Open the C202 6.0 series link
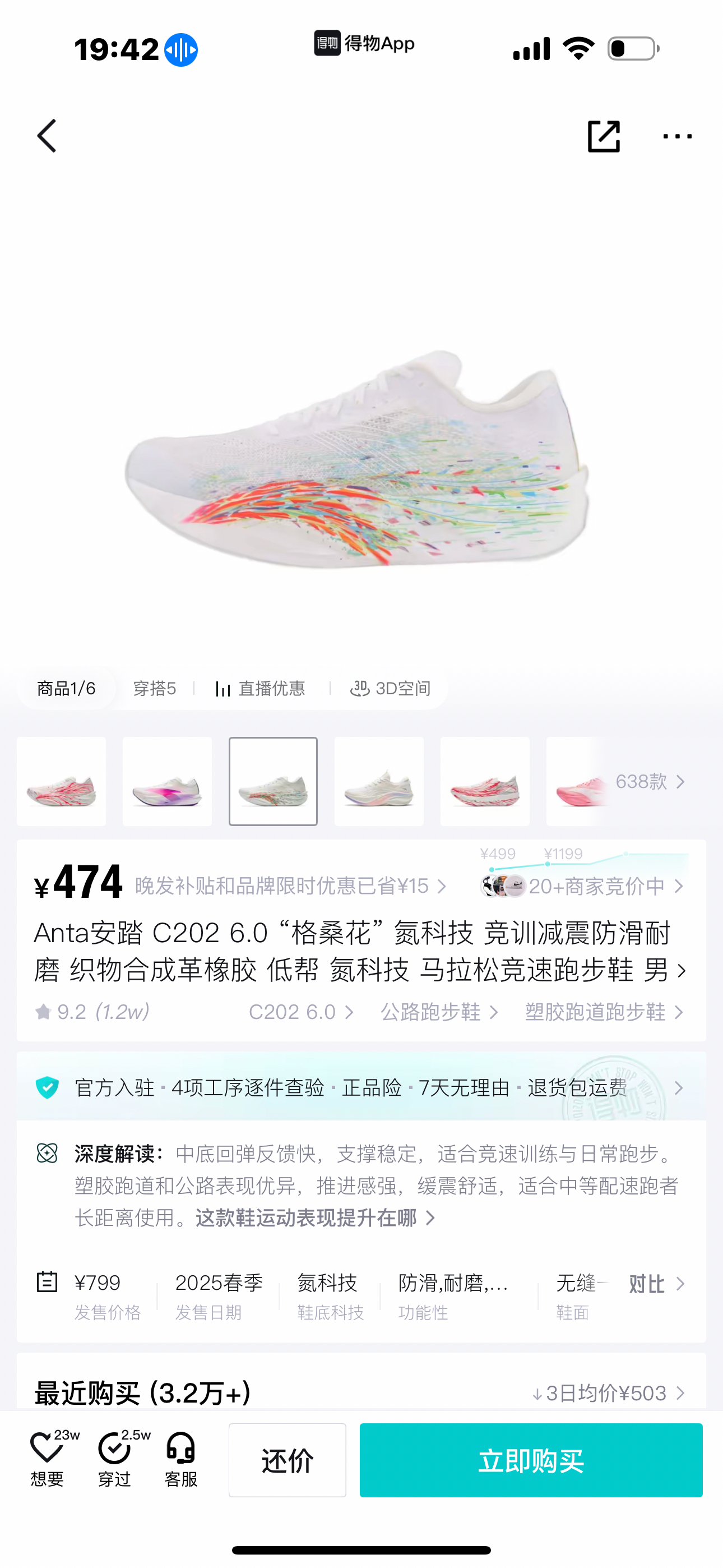This screenshot has width=723, height=1568. 300,1012
